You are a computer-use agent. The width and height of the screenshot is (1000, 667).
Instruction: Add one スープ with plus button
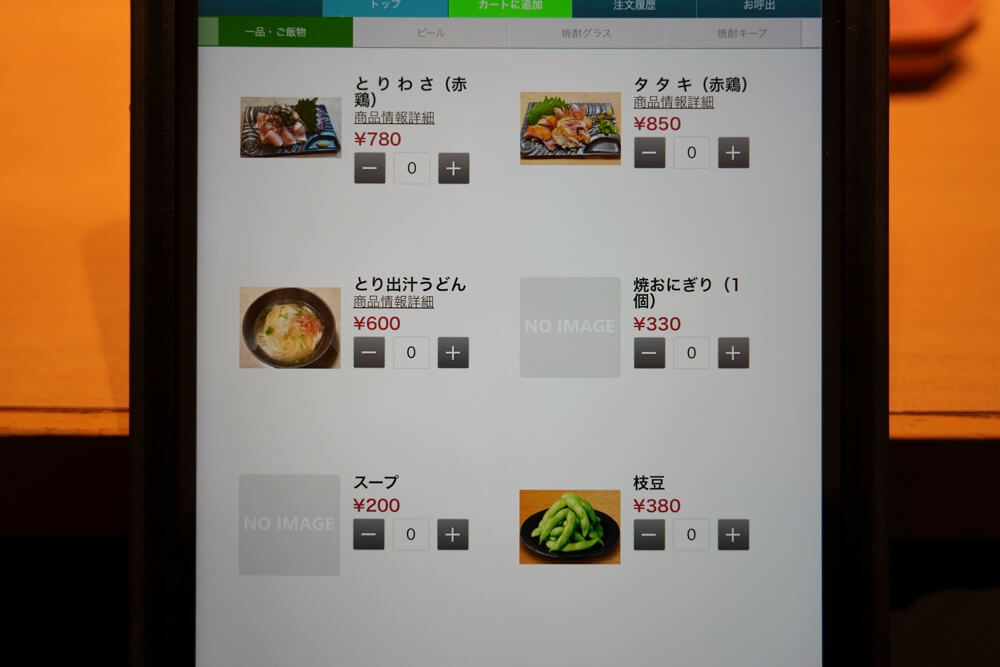(x=453, y=534)
